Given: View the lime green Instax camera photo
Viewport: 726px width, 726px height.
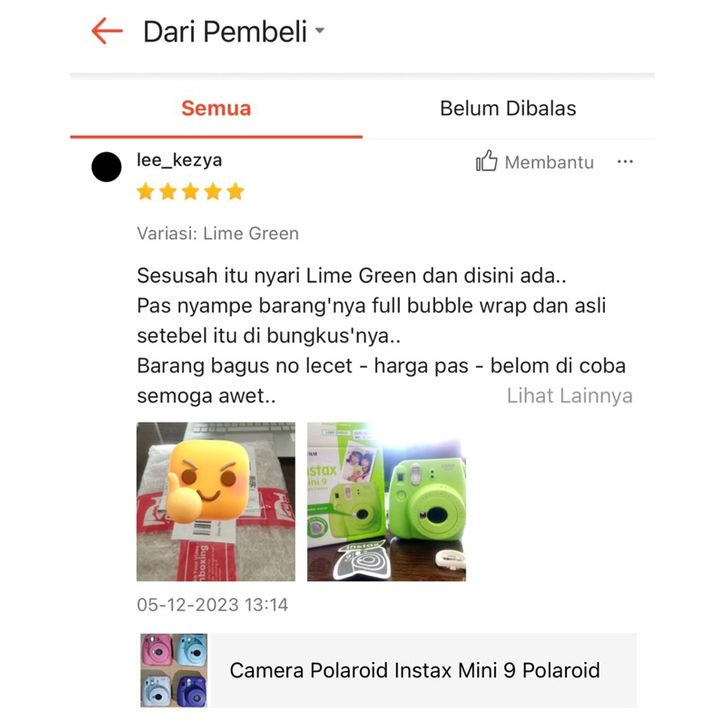Looking at the screenshot, I should coord(386,501).
